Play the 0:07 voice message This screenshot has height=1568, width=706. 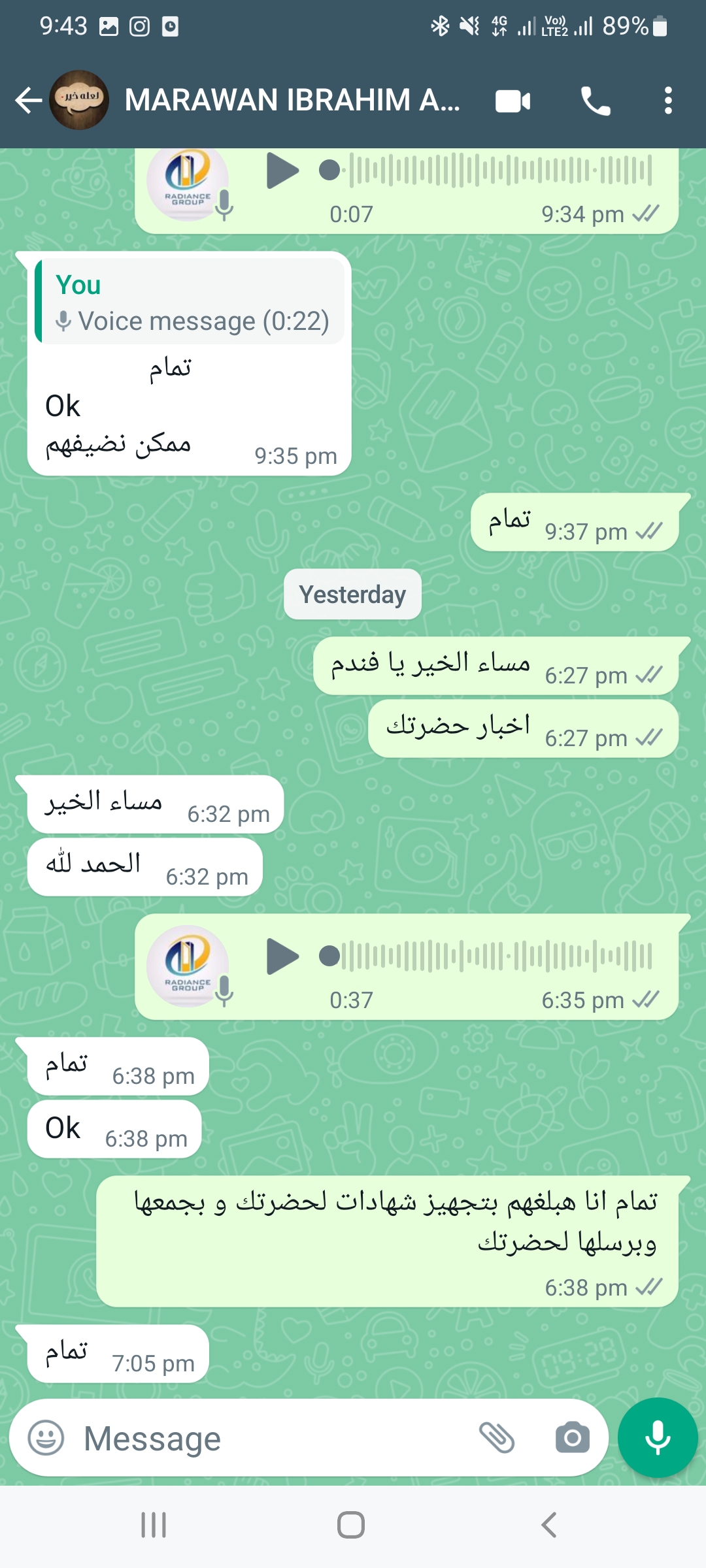point(282,171)
